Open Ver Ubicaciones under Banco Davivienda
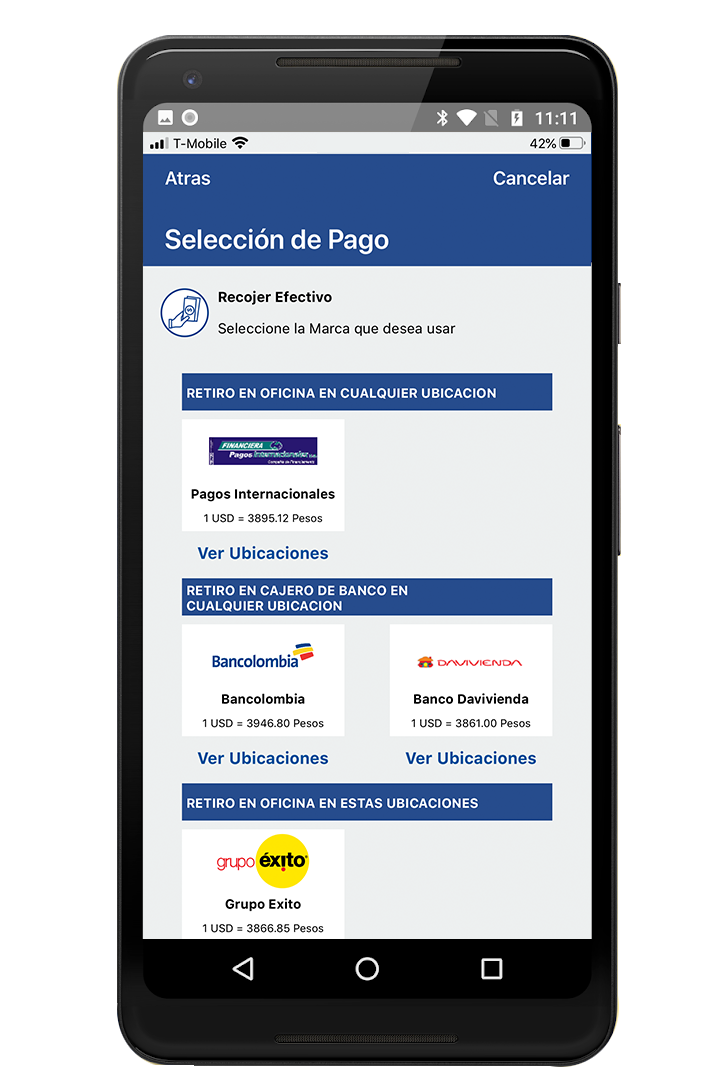Viewport: 710px width, 1088px height. pos(470,758)
